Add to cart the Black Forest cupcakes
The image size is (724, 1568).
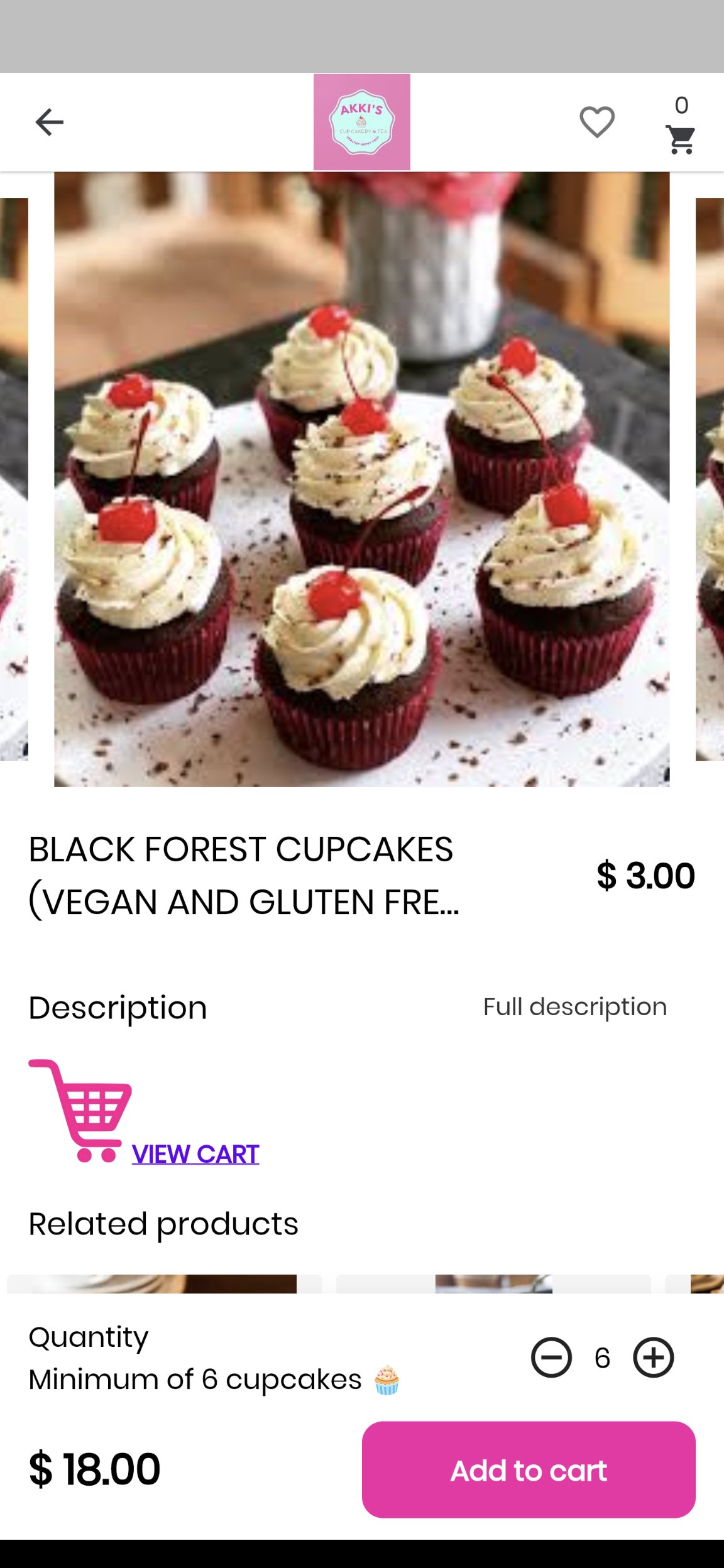pyautogui.click(x=528, y=1470)
